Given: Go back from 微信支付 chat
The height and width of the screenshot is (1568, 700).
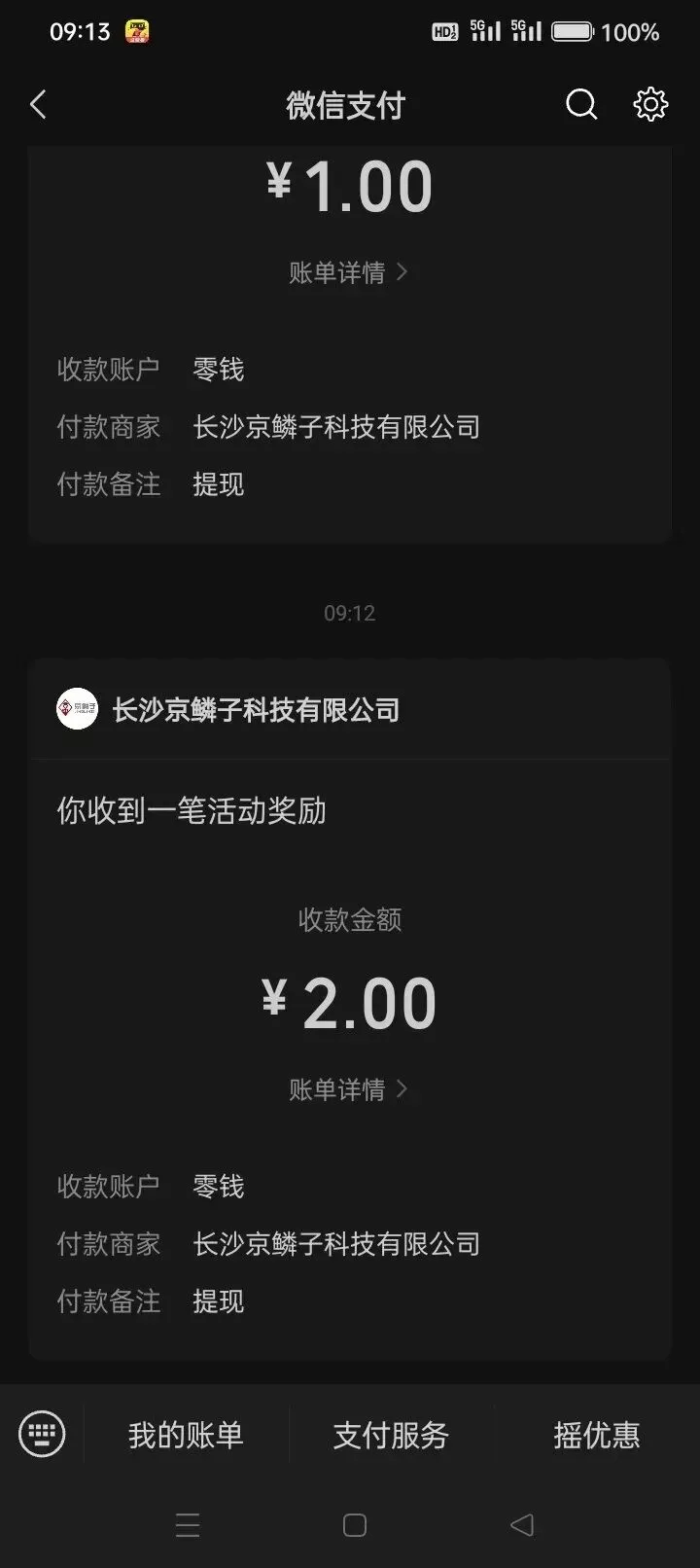Looking at the screenshot, I should [38, 104].
